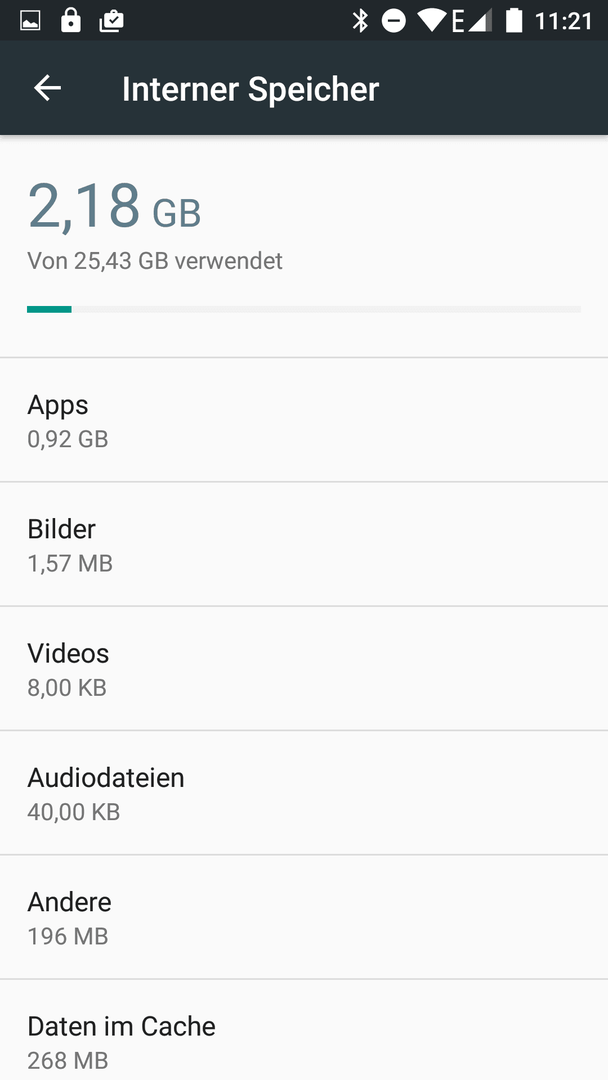Image resolution: width=608 pixels, height=1080 pixels.
Task: Select Daten im Cache to clear
Action: (304, 1030)
